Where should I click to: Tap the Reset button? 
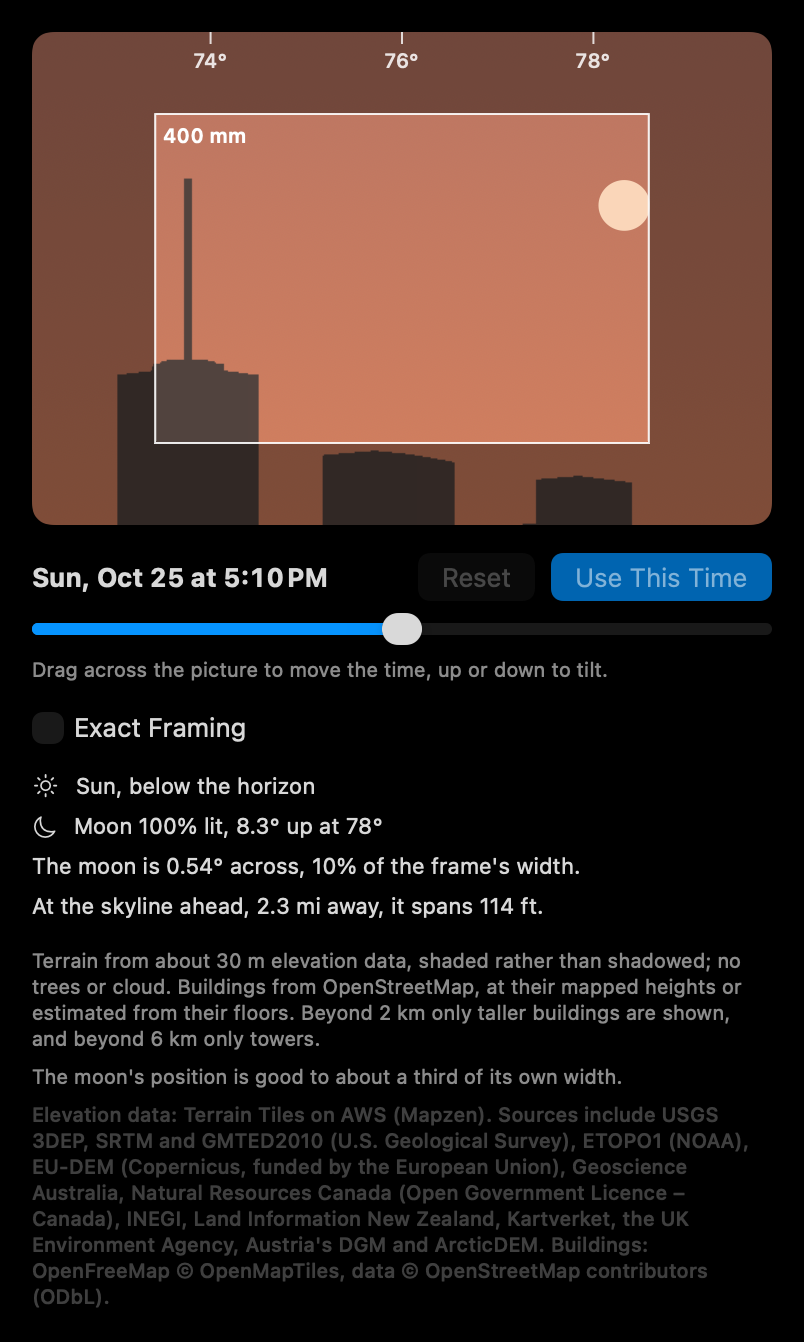(476, 577)
